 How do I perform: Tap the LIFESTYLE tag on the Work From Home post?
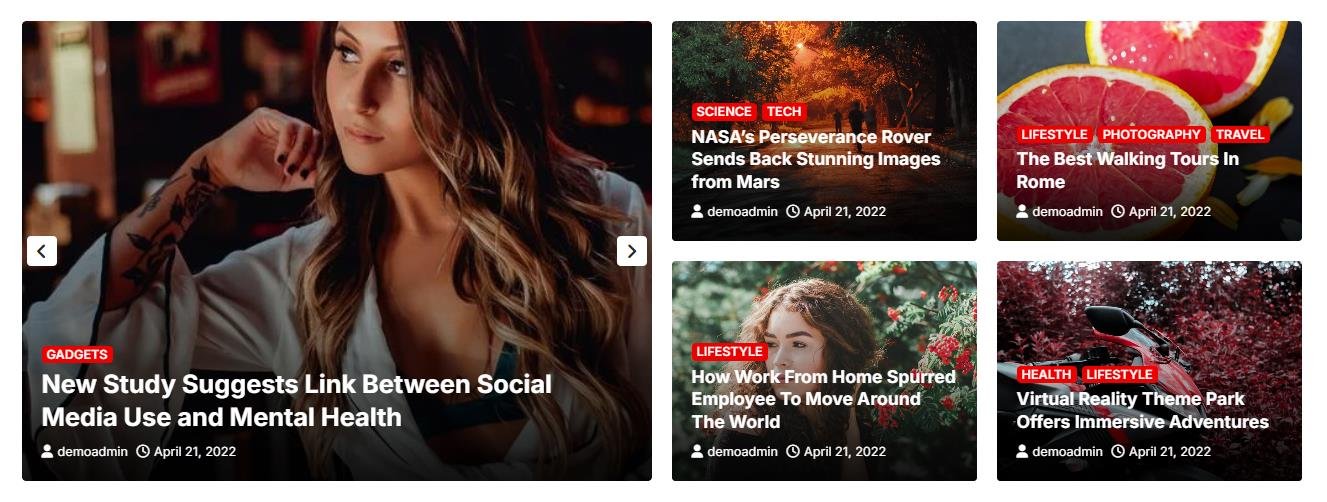point(729,351)
